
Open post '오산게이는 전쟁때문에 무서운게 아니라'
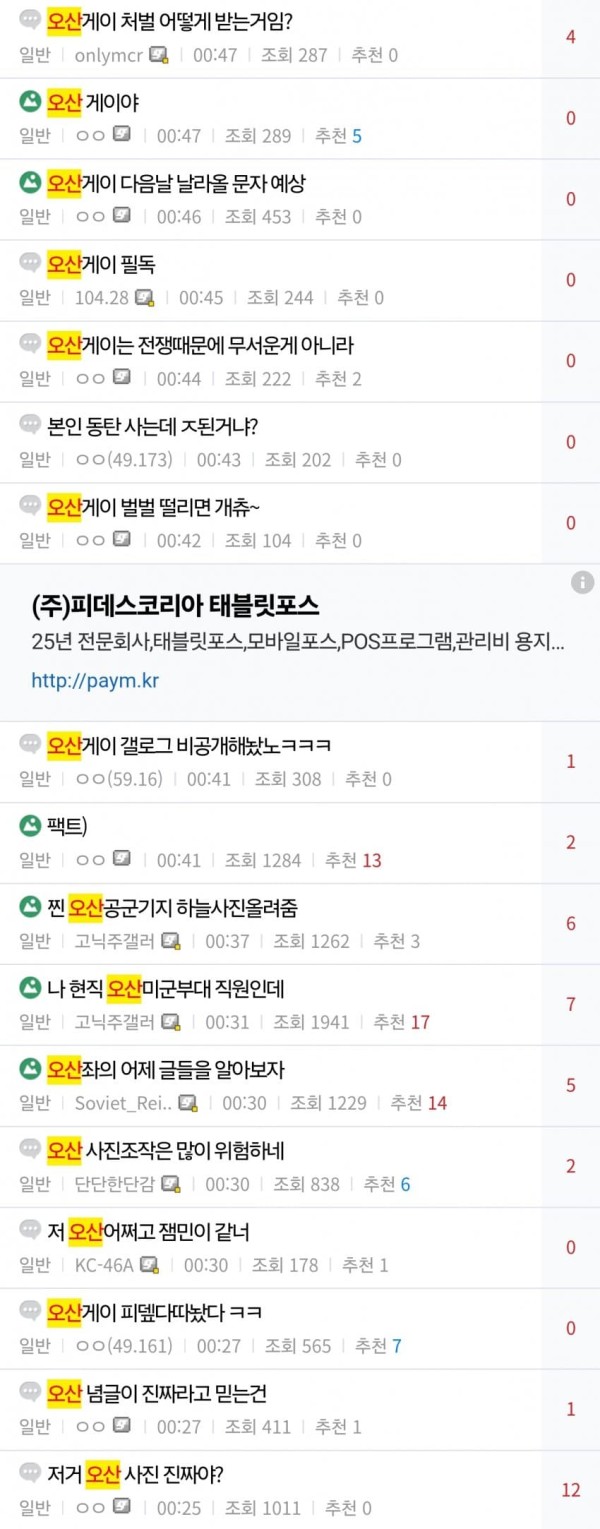coord(200,345)
